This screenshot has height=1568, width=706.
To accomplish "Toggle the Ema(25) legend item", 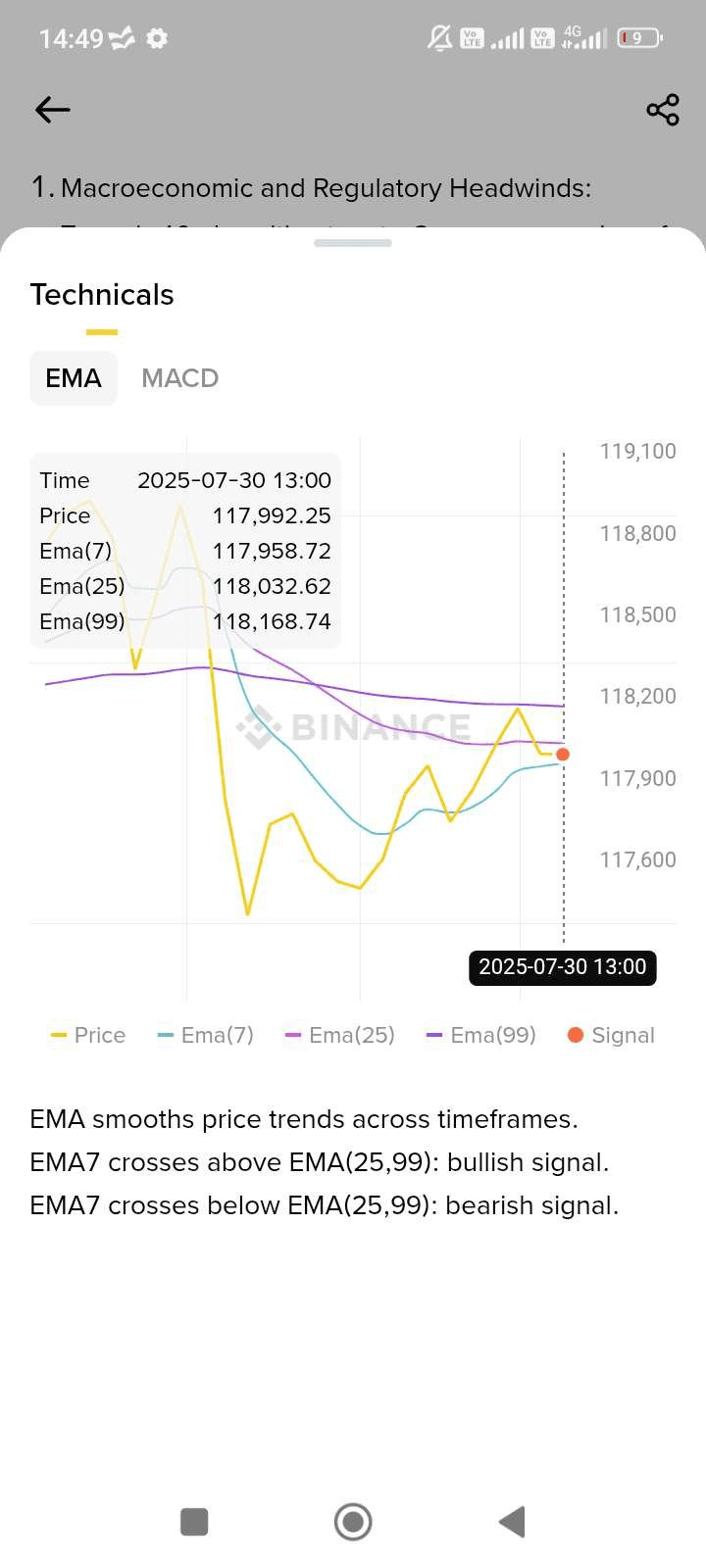I will 339,1035.
